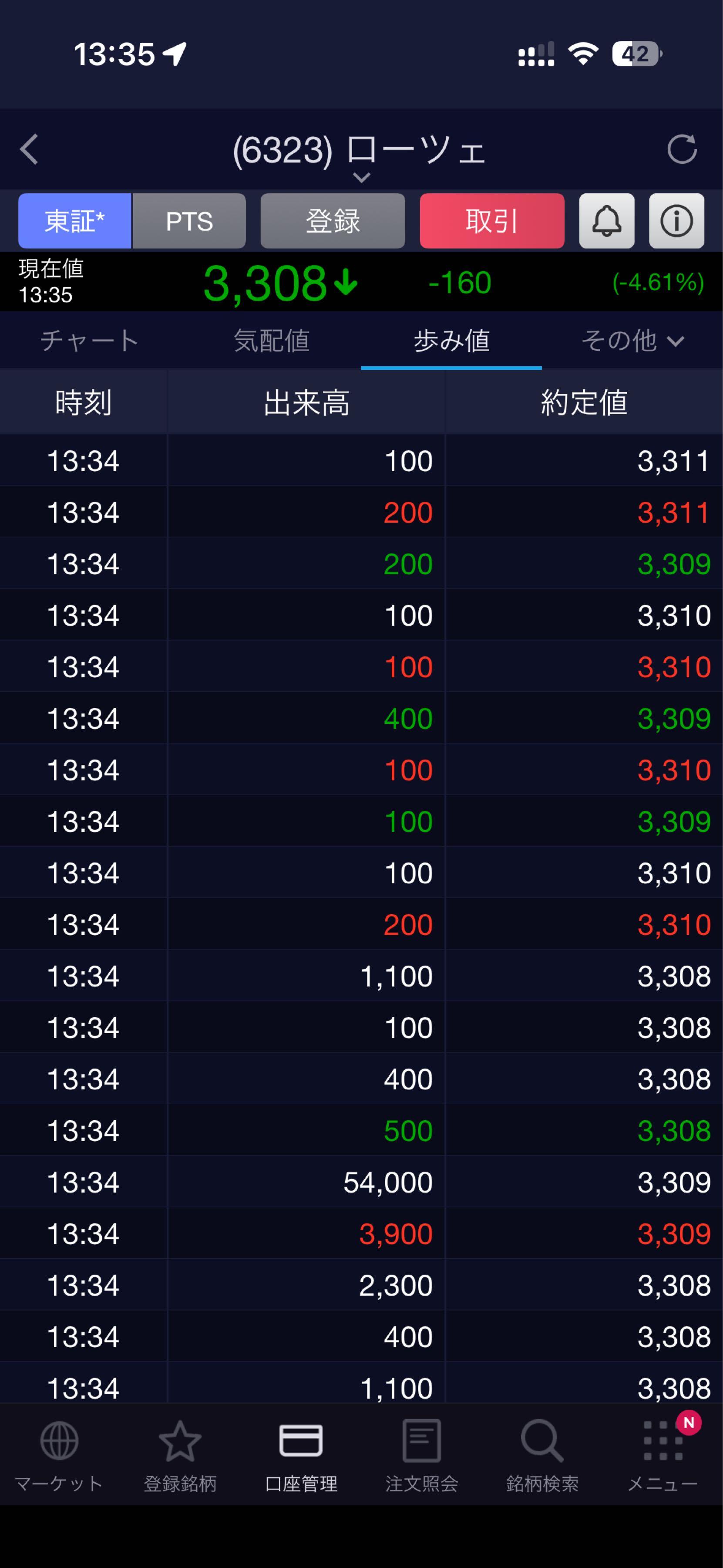Select the 歩み値 tab
Viewport: 723px width, 1568px height.
coord(451,340)
